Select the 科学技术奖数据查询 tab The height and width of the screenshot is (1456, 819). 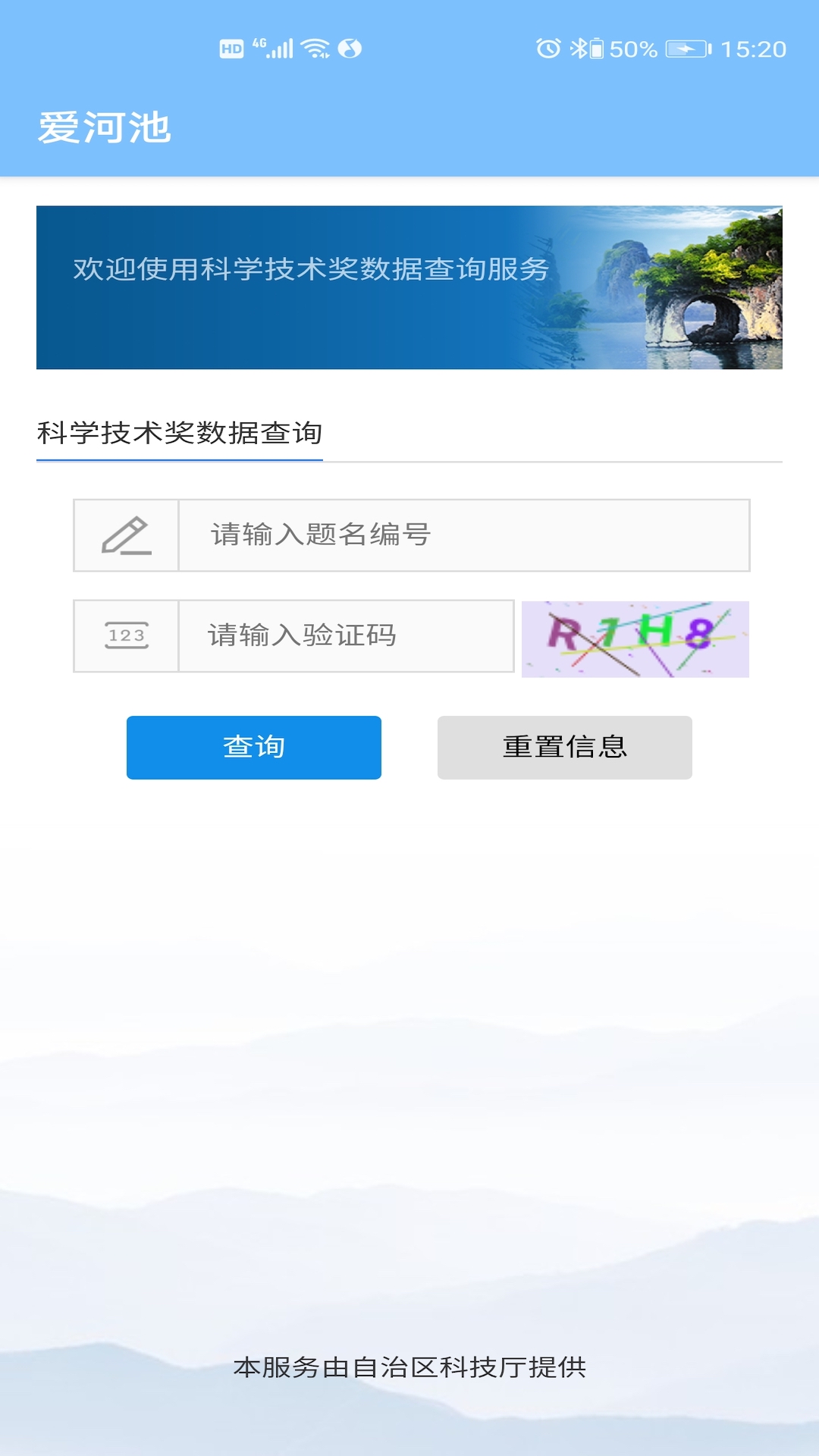[x=180, y=434]
